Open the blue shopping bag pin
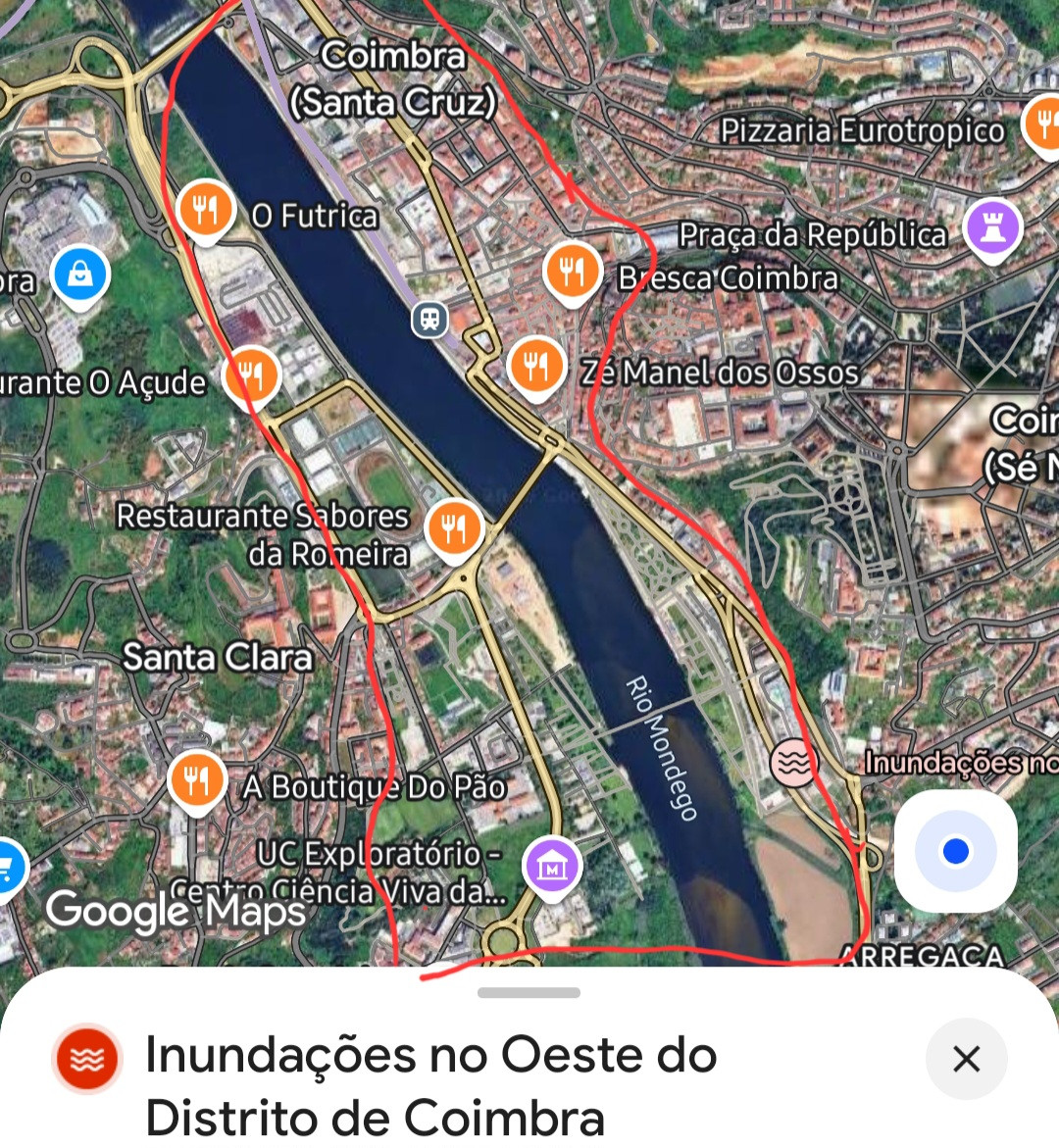Screen dimensions: 1059x1148 80,278
